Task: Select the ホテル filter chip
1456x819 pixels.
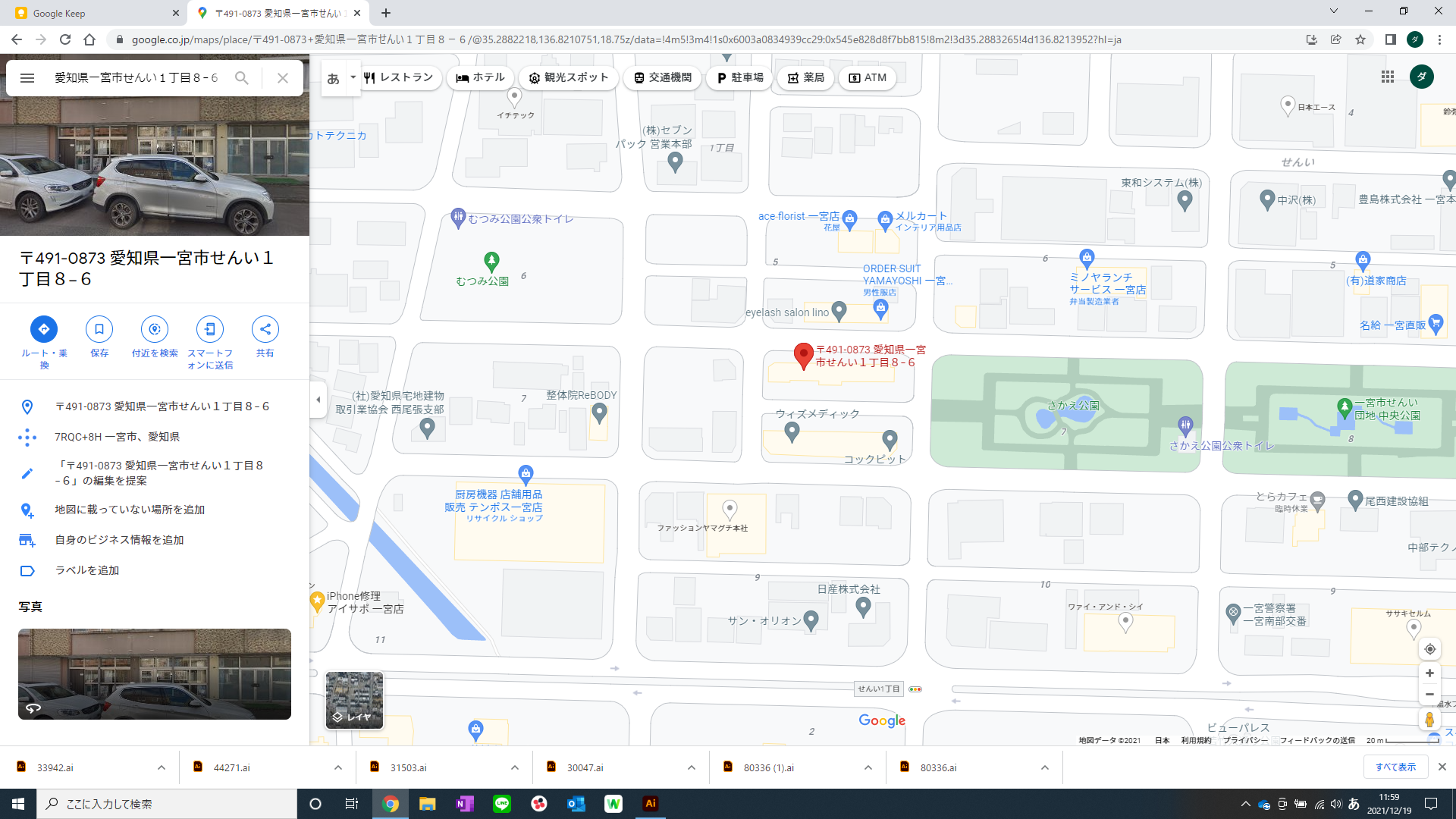Action: [481, 77]
